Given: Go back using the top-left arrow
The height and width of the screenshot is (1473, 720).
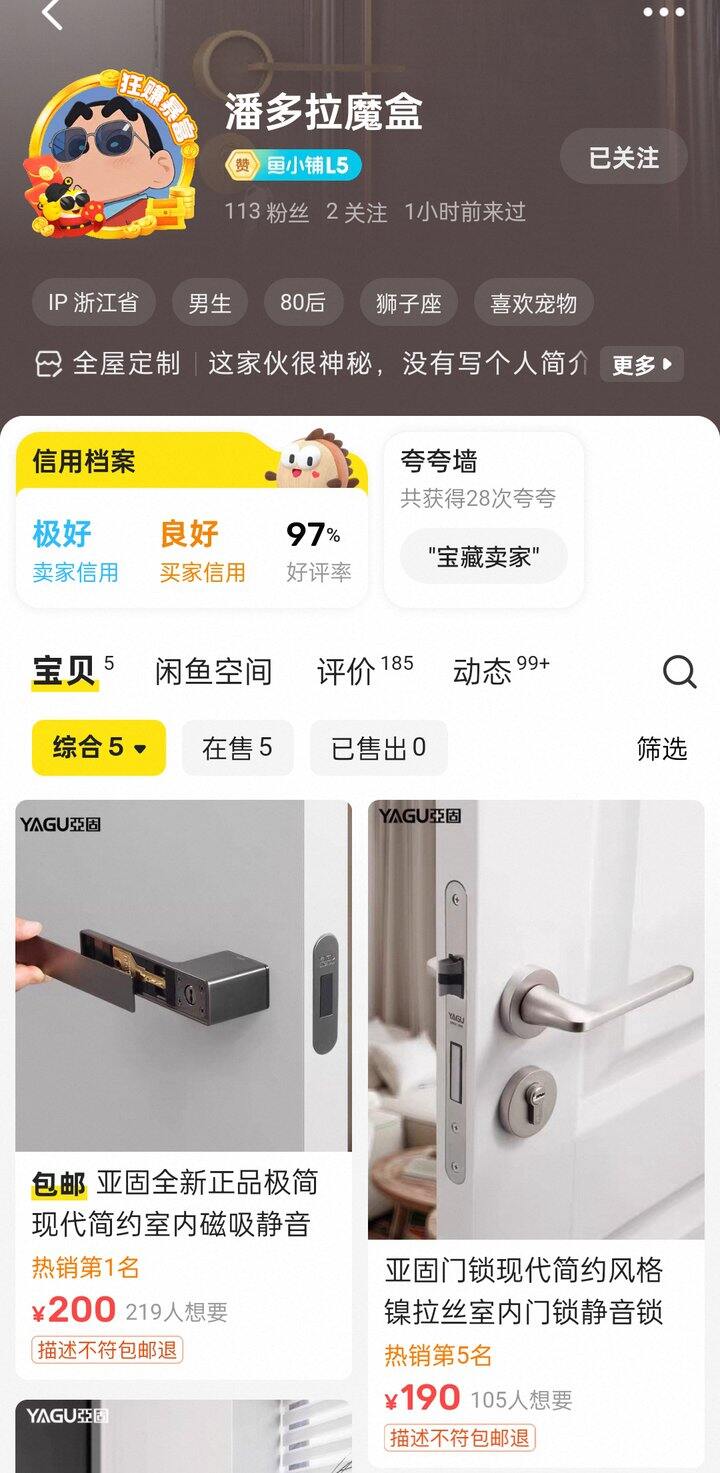Looking at the screenshot, I should 53,14.
